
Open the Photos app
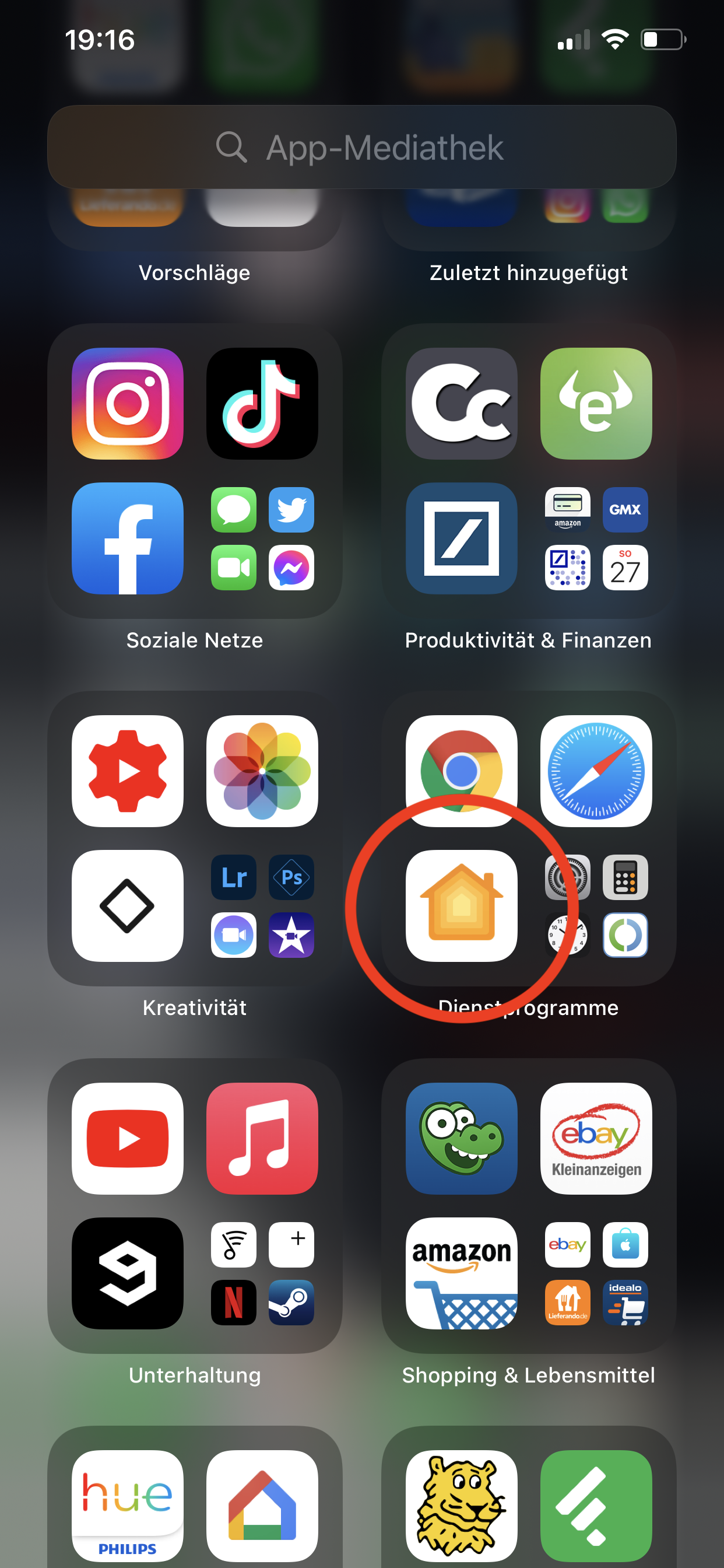(x=262, y=771)
